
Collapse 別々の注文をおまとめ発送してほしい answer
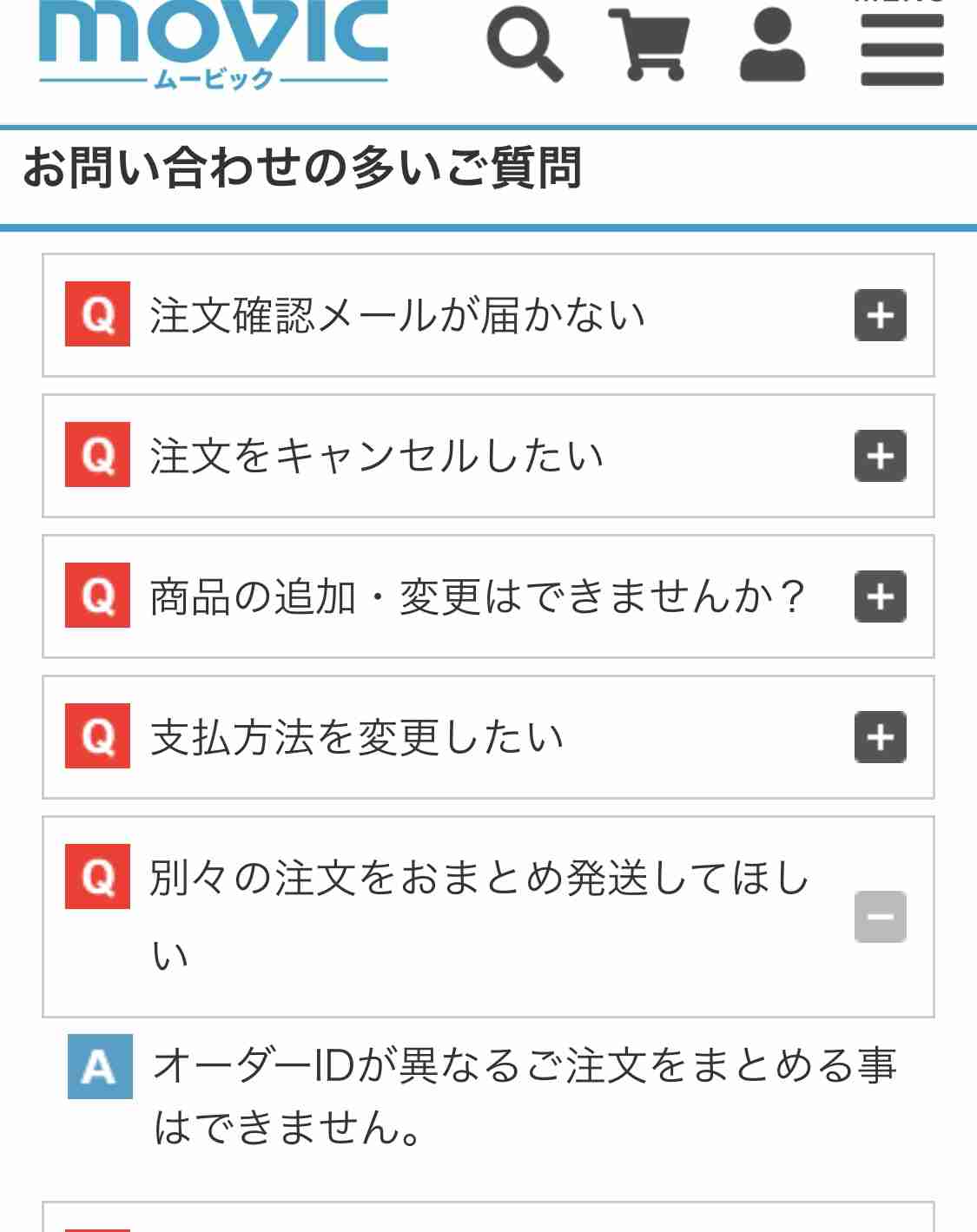pos(880,916)
